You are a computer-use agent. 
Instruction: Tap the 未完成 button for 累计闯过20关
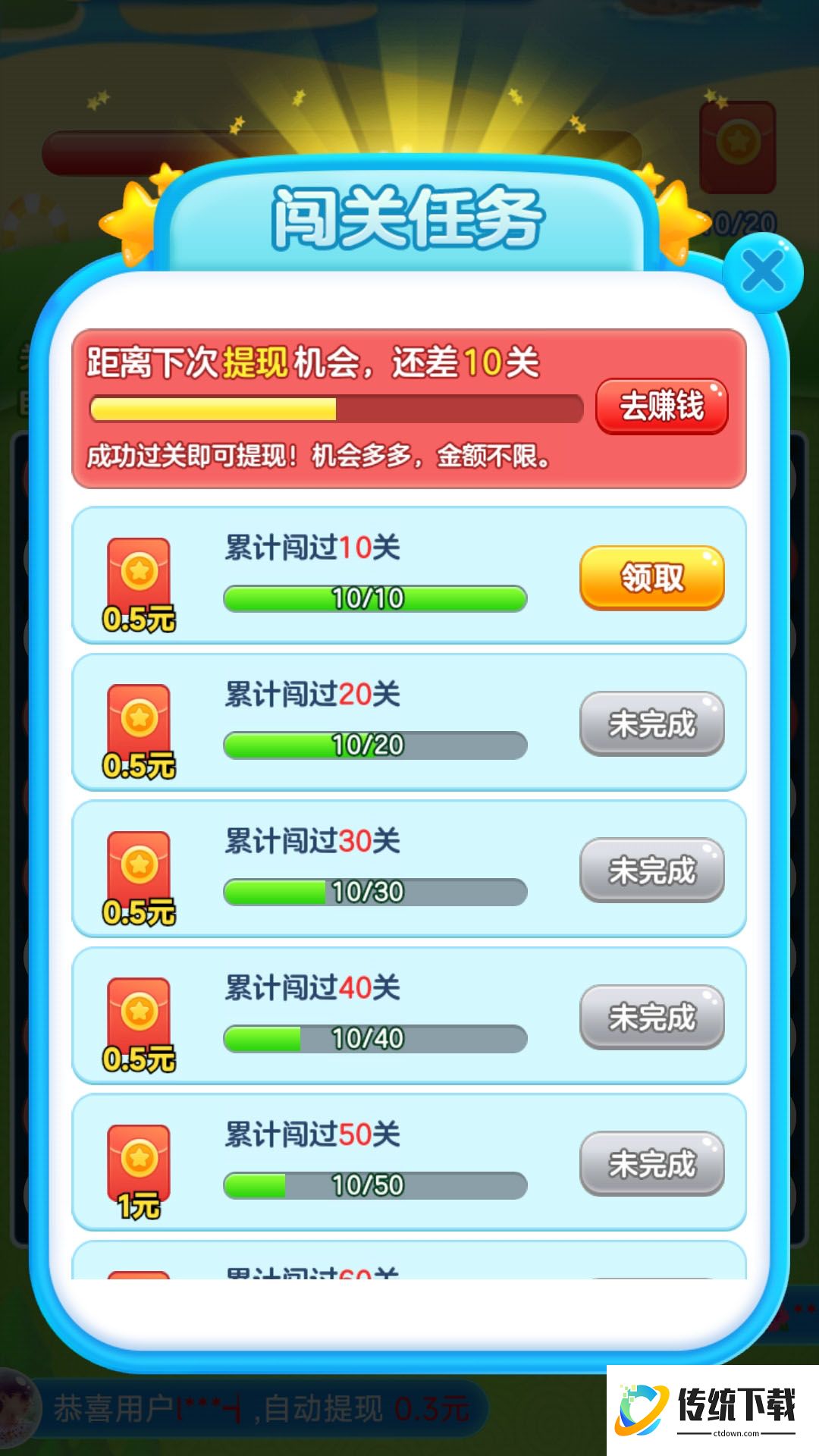(652, 724)
